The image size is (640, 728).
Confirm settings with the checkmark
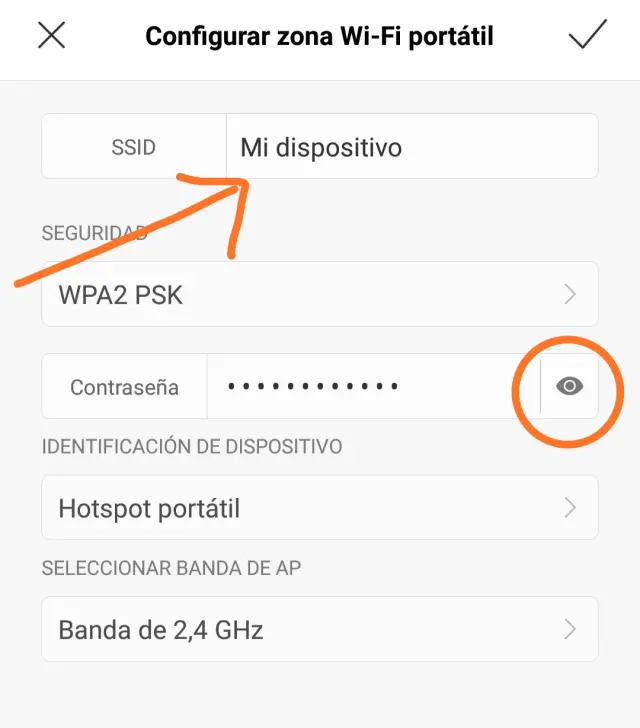587,36
